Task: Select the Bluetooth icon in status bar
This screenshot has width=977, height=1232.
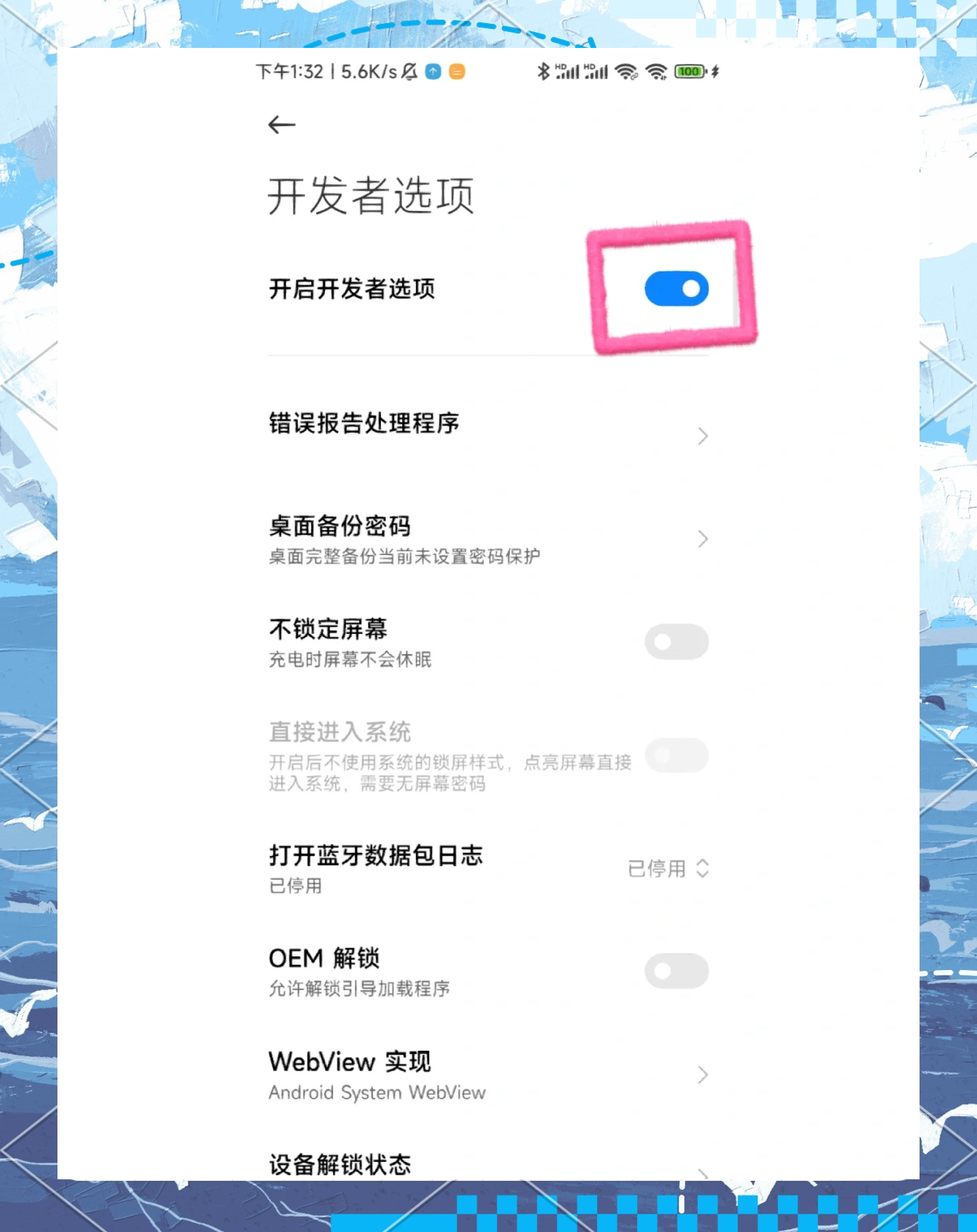Action: (x=544, y=72)
